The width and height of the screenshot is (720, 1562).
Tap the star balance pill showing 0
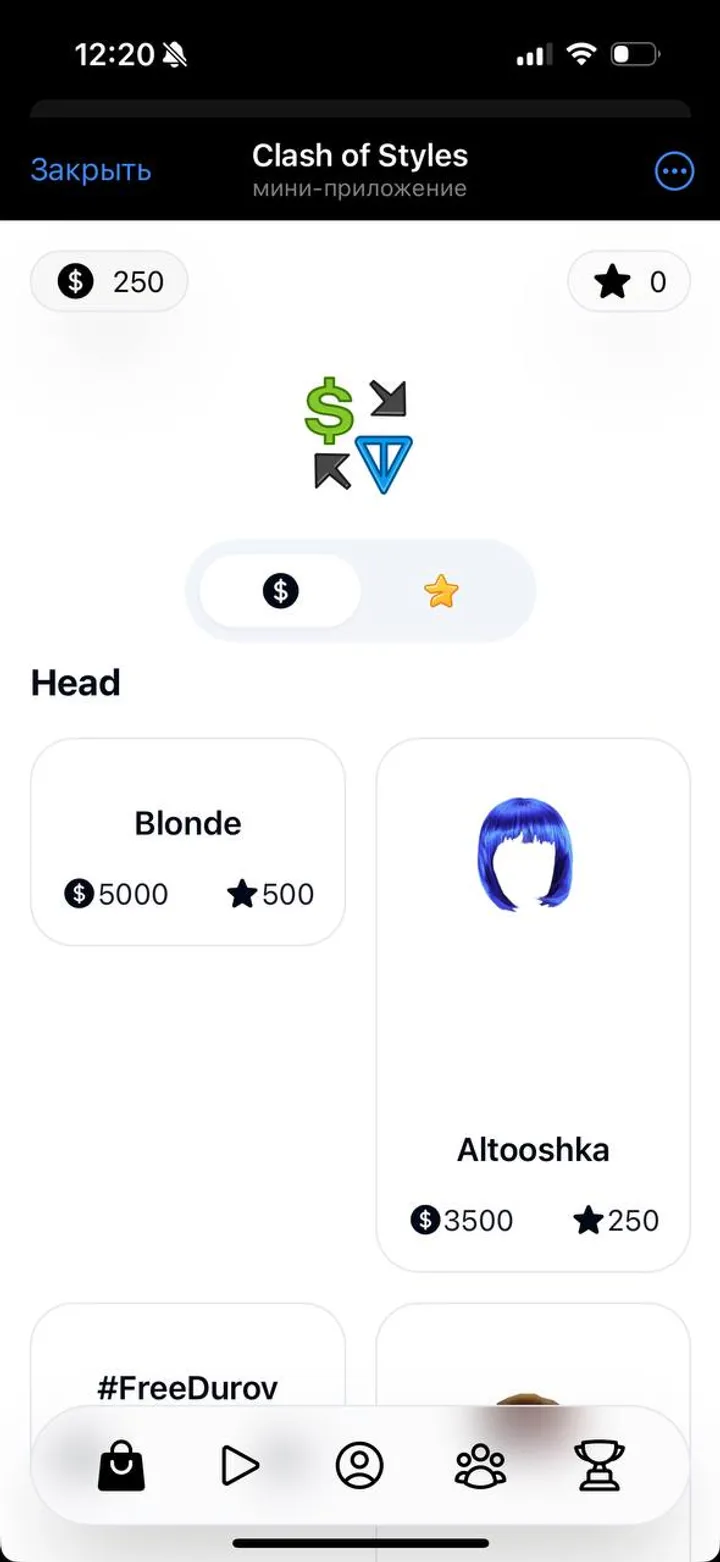[629, 281]
